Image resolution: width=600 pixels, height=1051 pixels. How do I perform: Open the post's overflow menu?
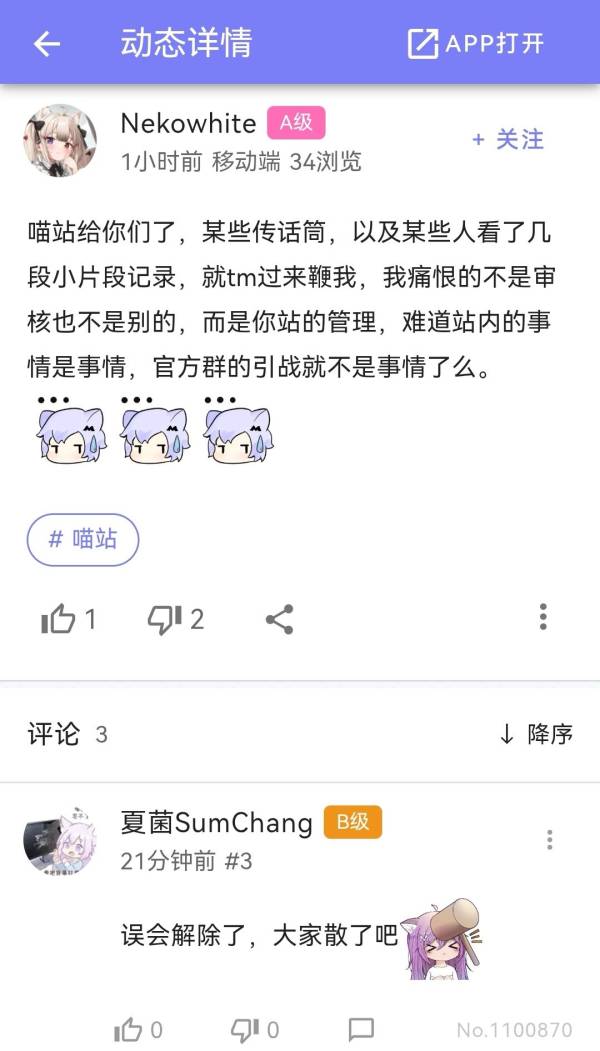[543, 617]
